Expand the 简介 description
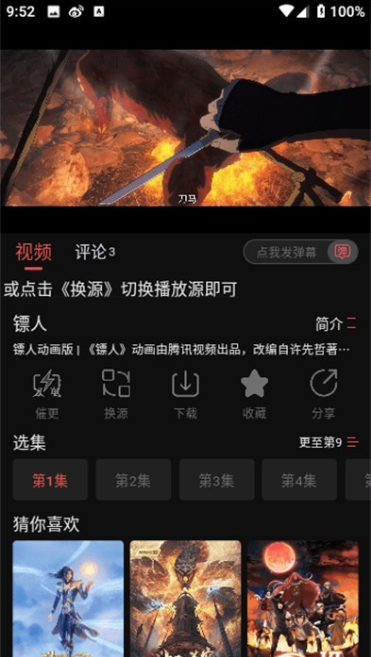371x657 pixels. pyautogui.click(x=336, y=324)
